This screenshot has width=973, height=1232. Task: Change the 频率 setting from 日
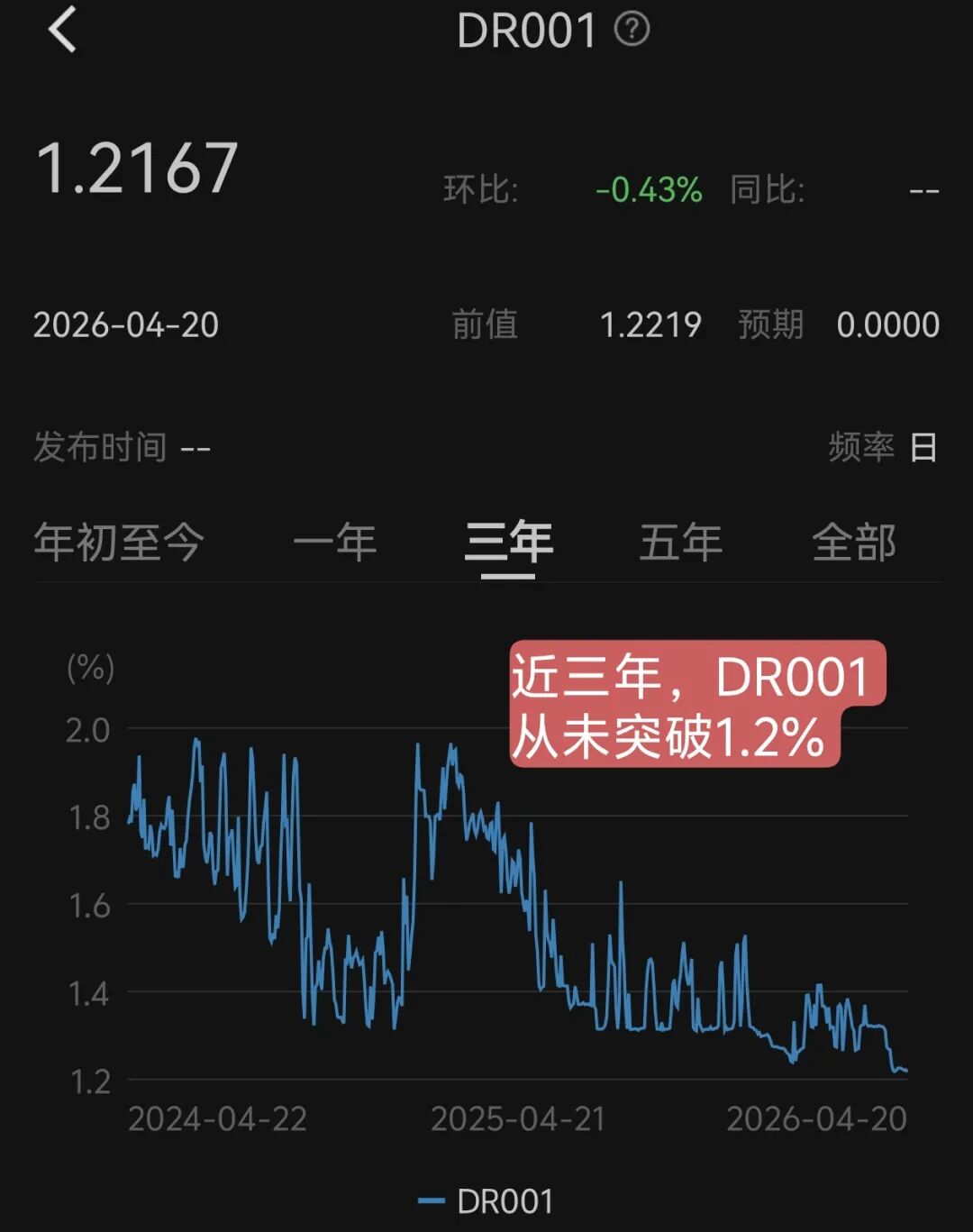click(x=923, y=447)
